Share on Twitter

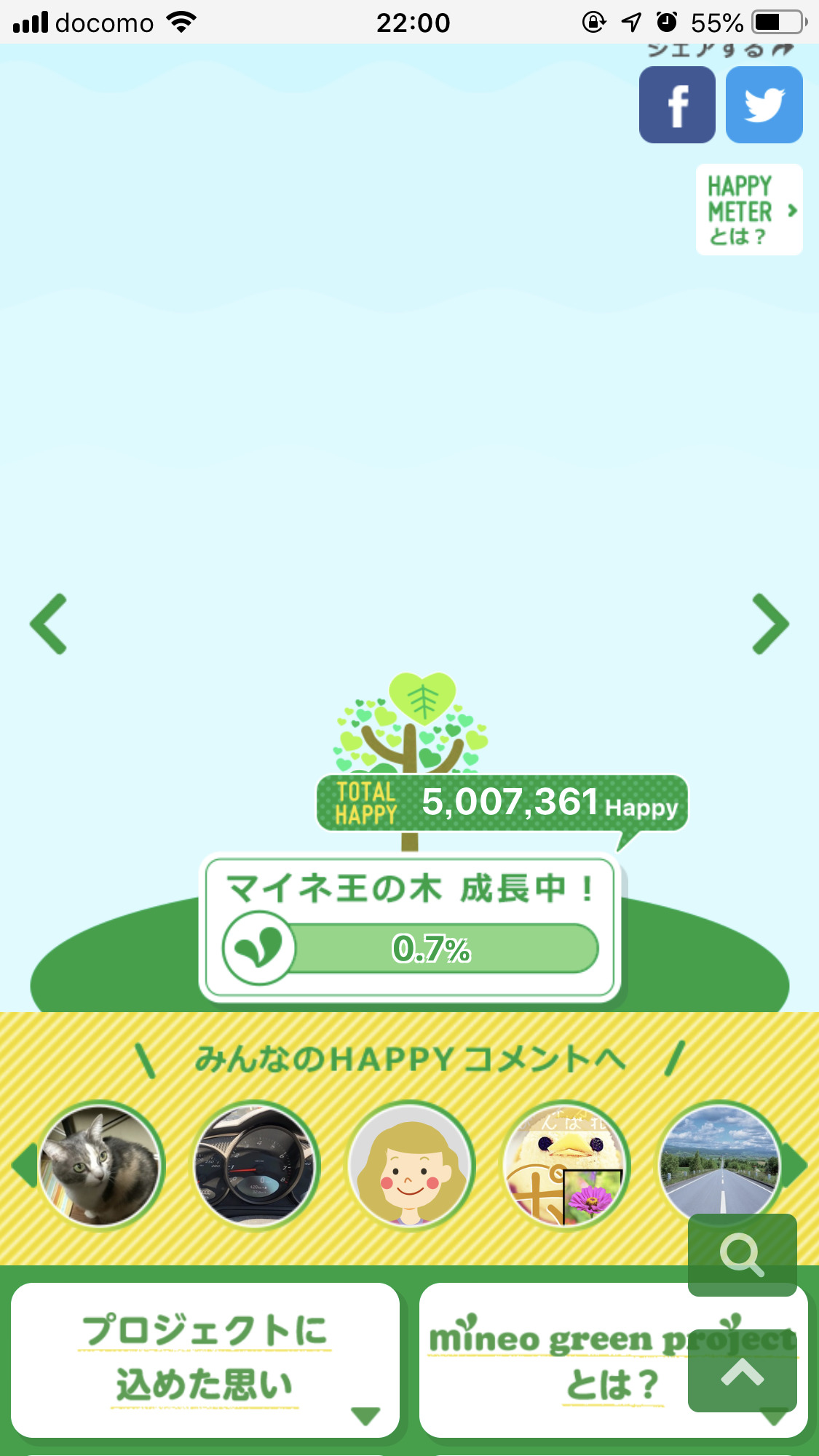click(764, 105)
